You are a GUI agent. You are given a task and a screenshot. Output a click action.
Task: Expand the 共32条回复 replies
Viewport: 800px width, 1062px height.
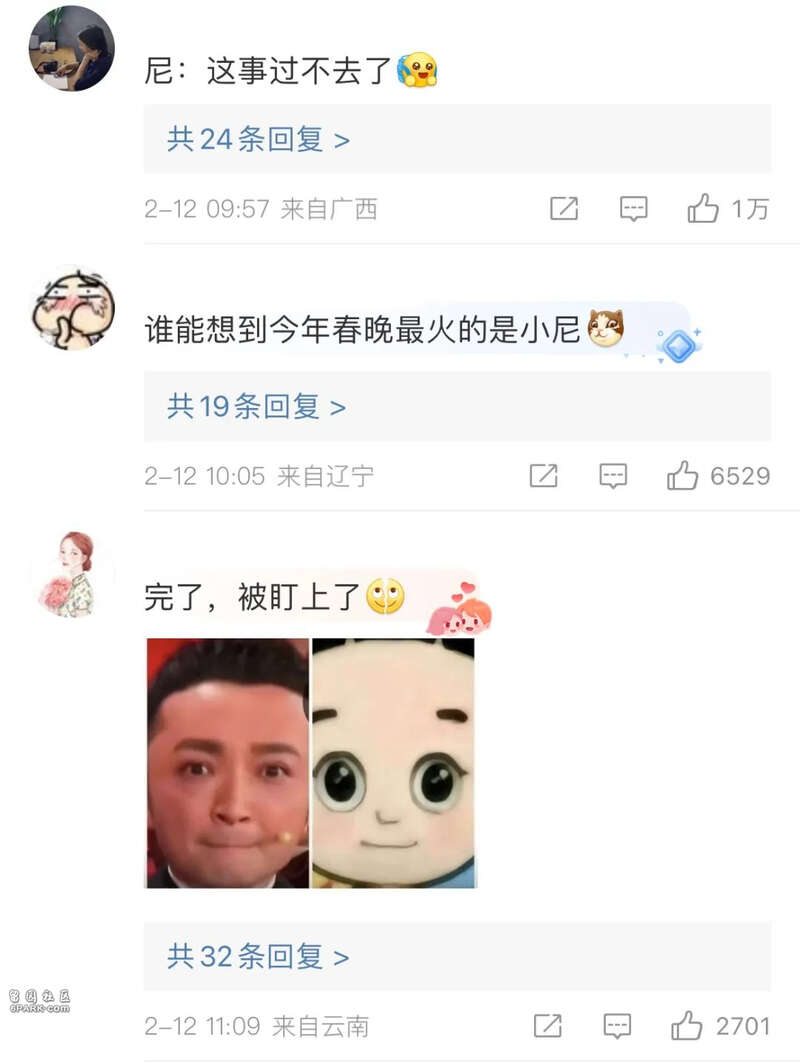tap(258, 957)
